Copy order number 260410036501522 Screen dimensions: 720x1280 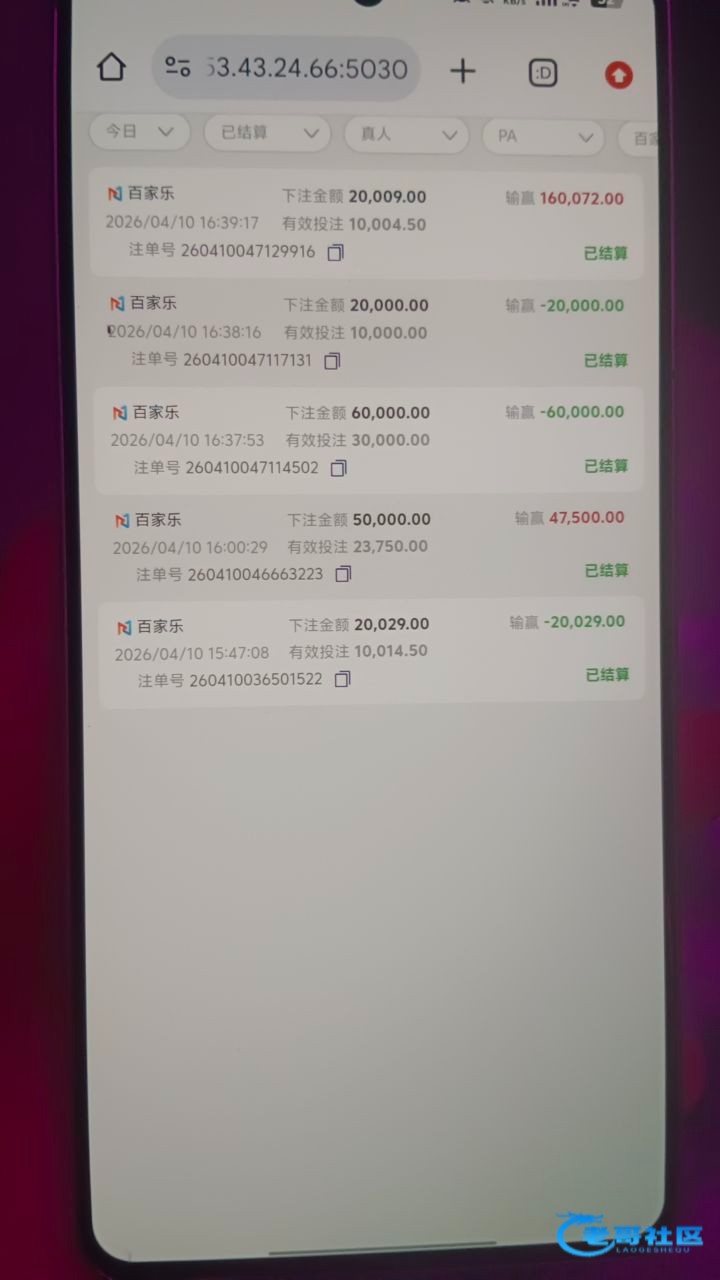pos(342,680)
